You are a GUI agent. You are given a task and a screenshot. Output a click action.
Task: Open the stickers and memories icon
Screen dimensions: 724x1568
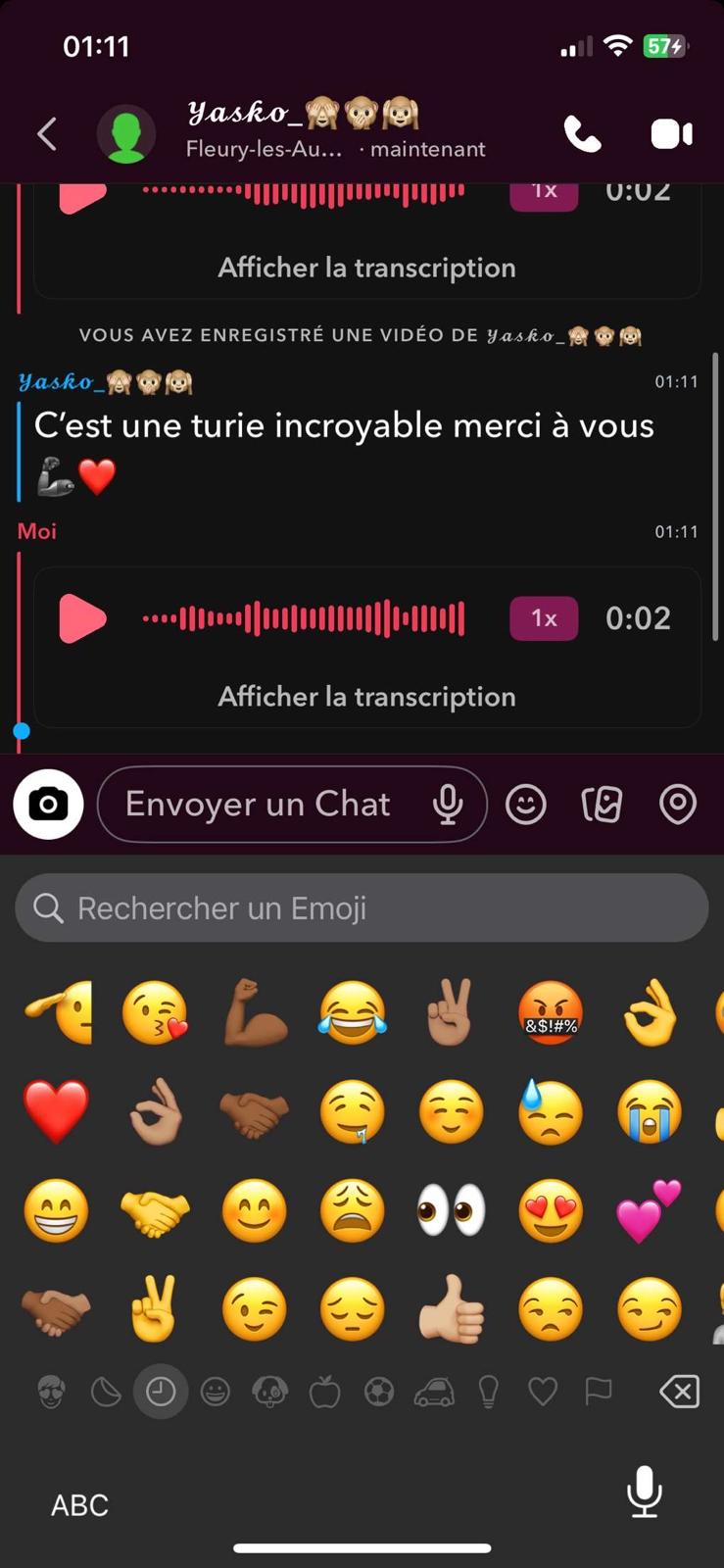coord(602,805)
